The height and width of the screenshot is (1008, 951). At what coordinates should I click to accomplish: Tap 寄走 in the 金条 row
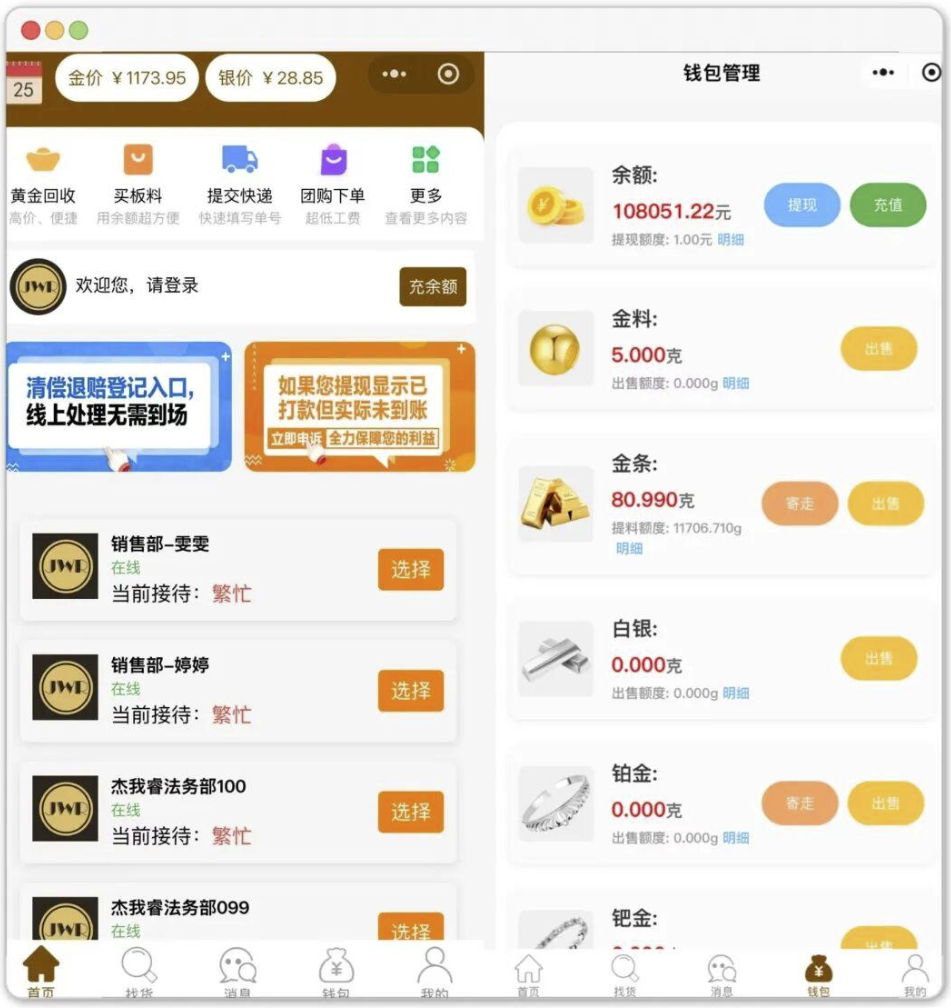tap(800, 504)
